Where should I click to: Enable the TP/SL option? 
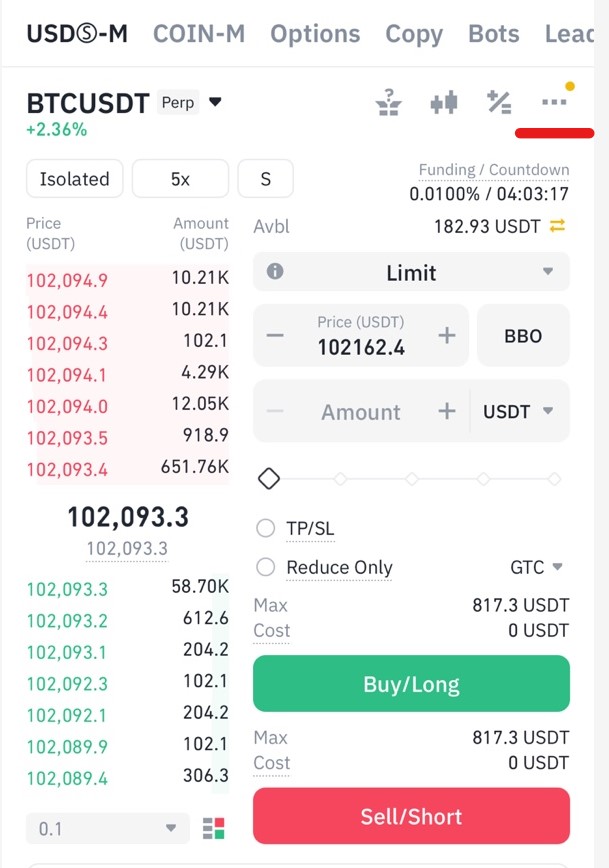click(x=266, y=528)
